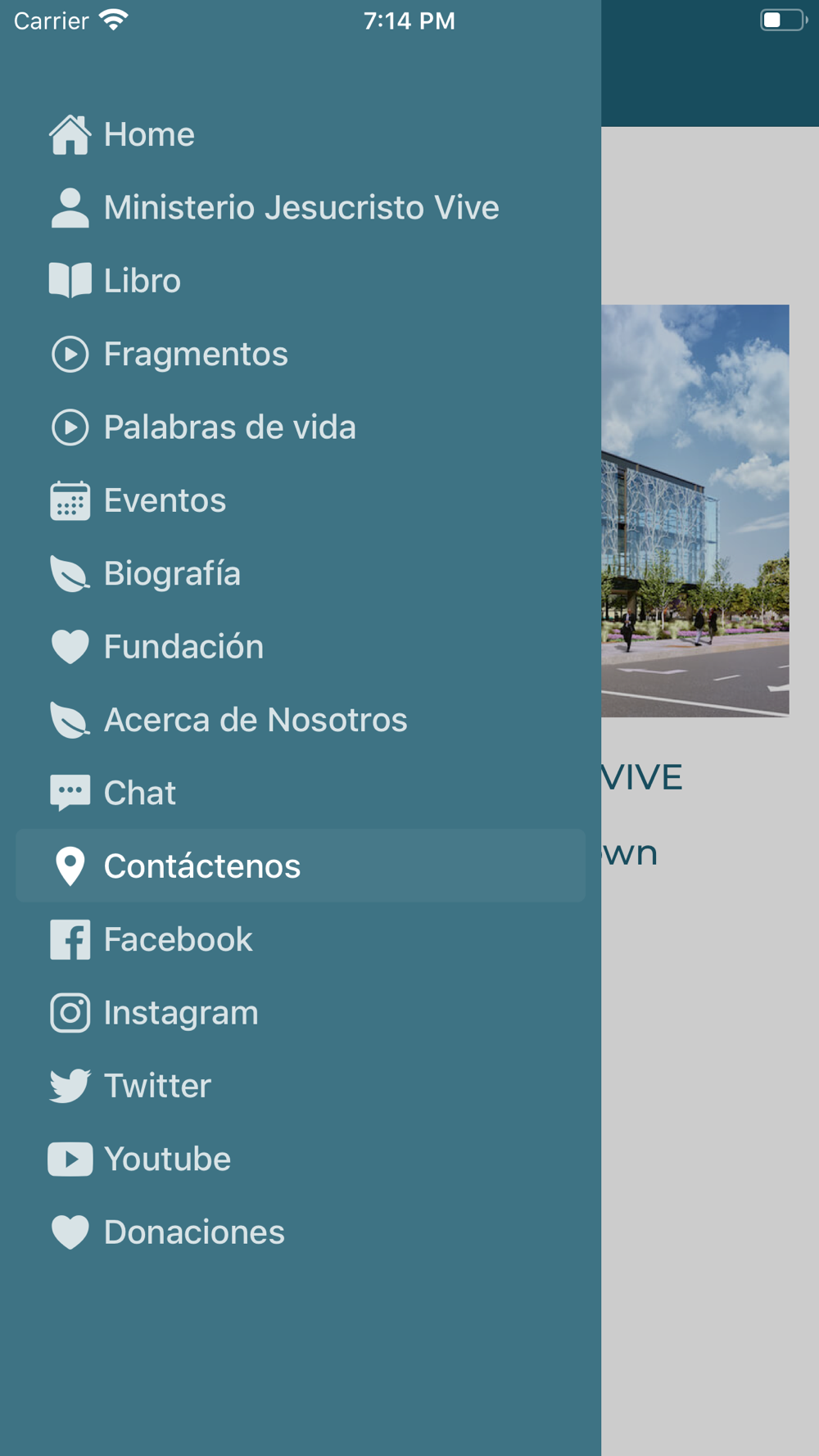
Task: Open Donaciones to donate
Action: click(x=194, y=1232)
